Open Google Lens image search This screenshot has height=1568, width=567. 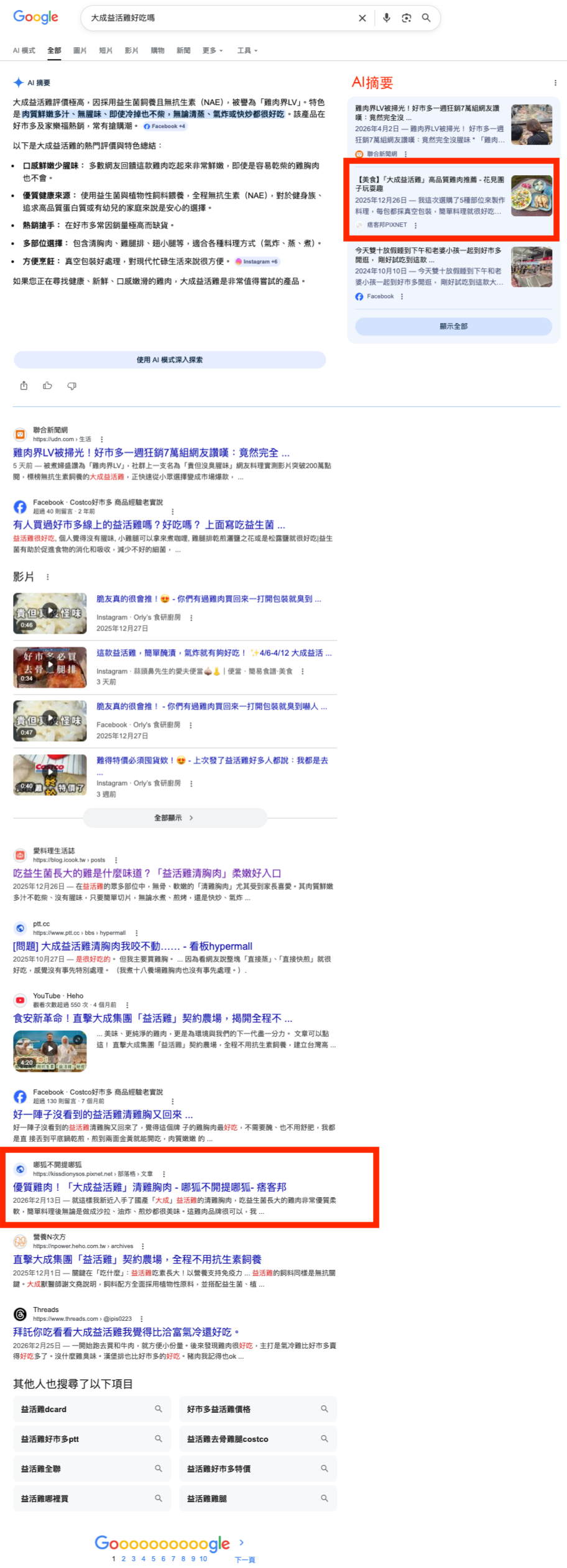point(407,18)
